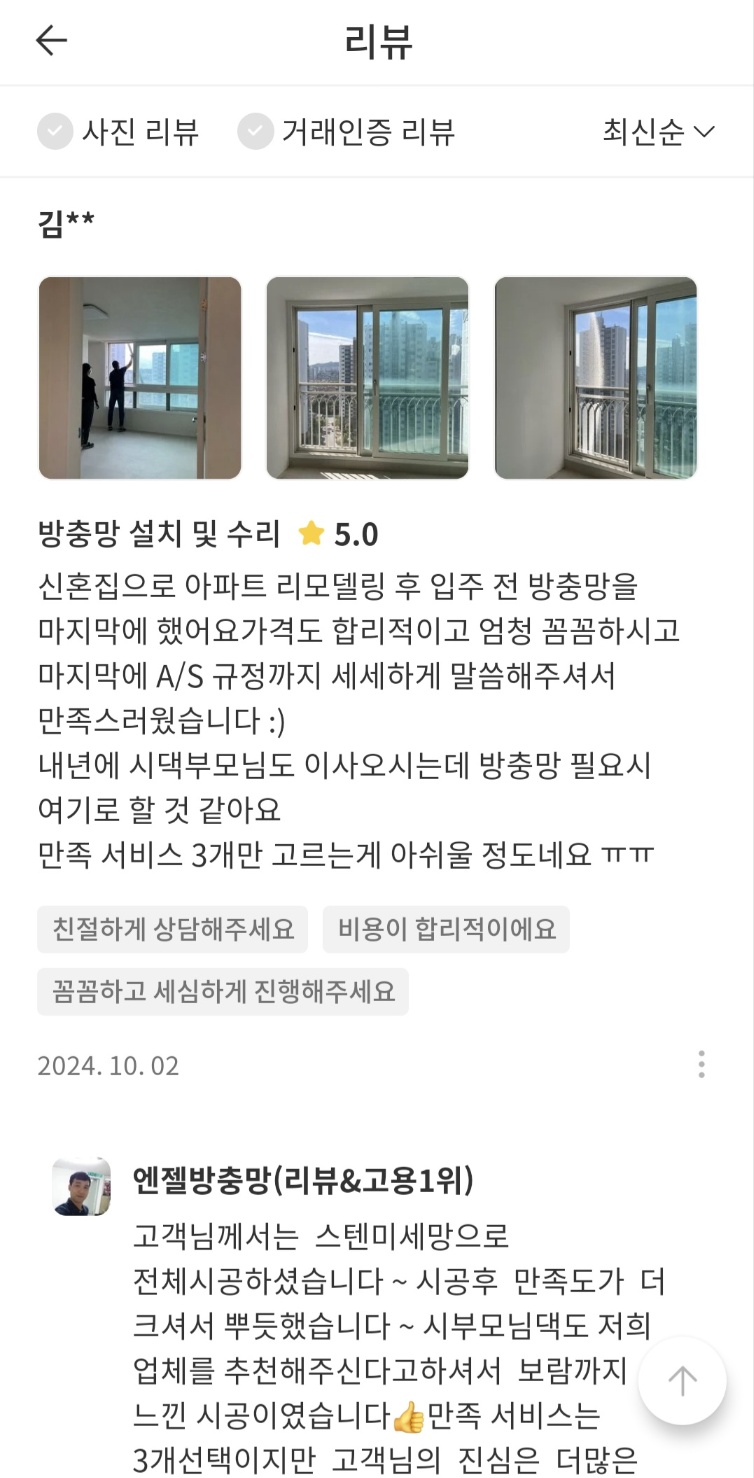Go back from the 리뷰 page
Screen dimensions: 754x1478
pos(51,40)
